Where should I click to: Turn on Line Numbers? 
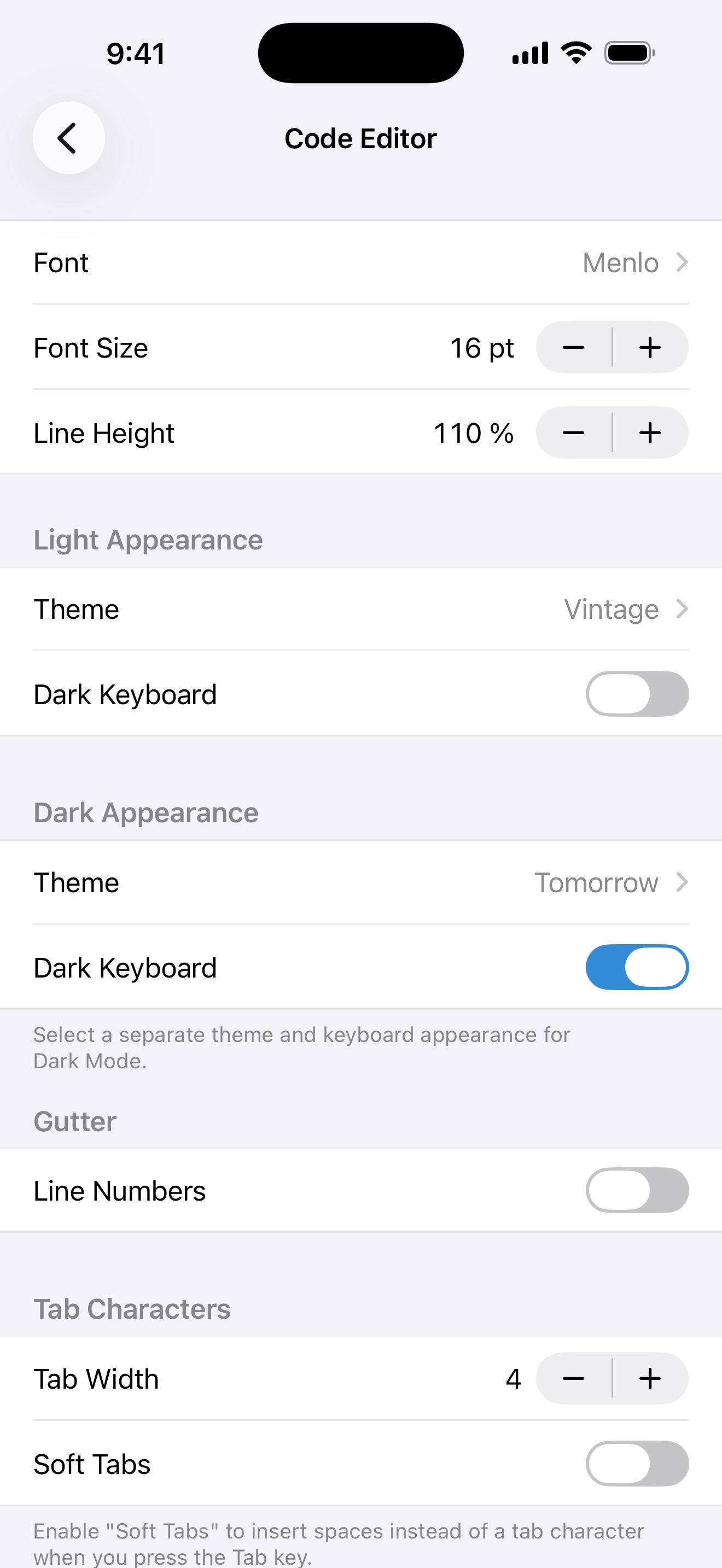637,1191
